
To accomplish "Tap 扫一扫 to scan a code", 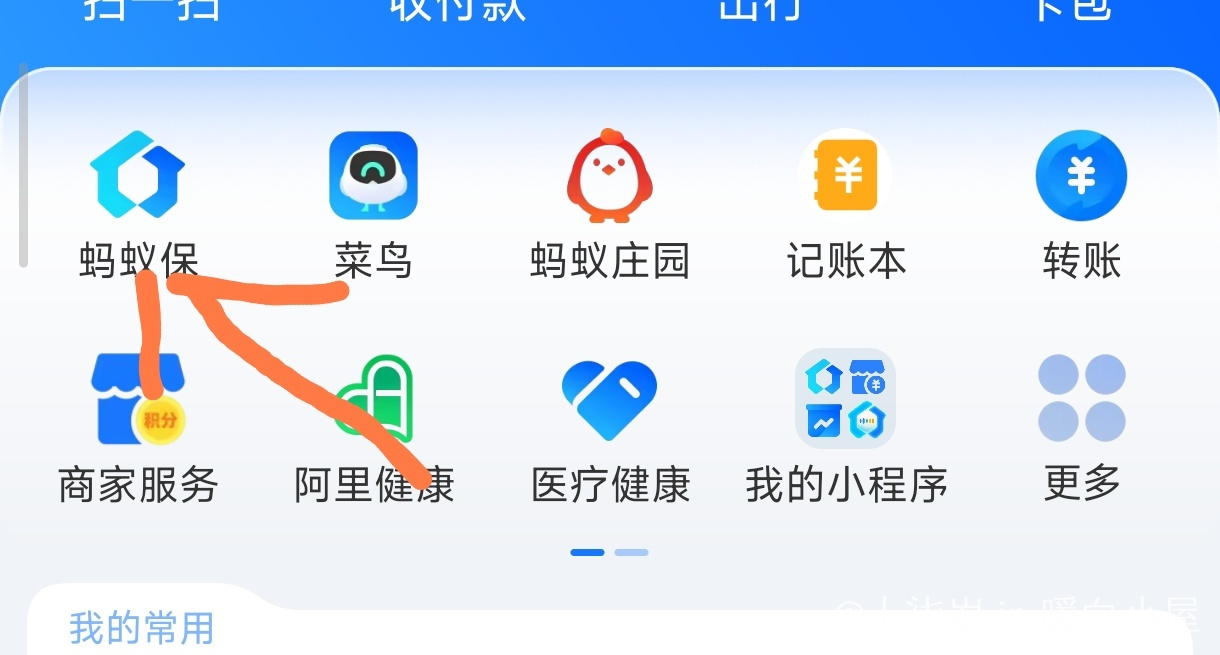I will click(150, 10).
